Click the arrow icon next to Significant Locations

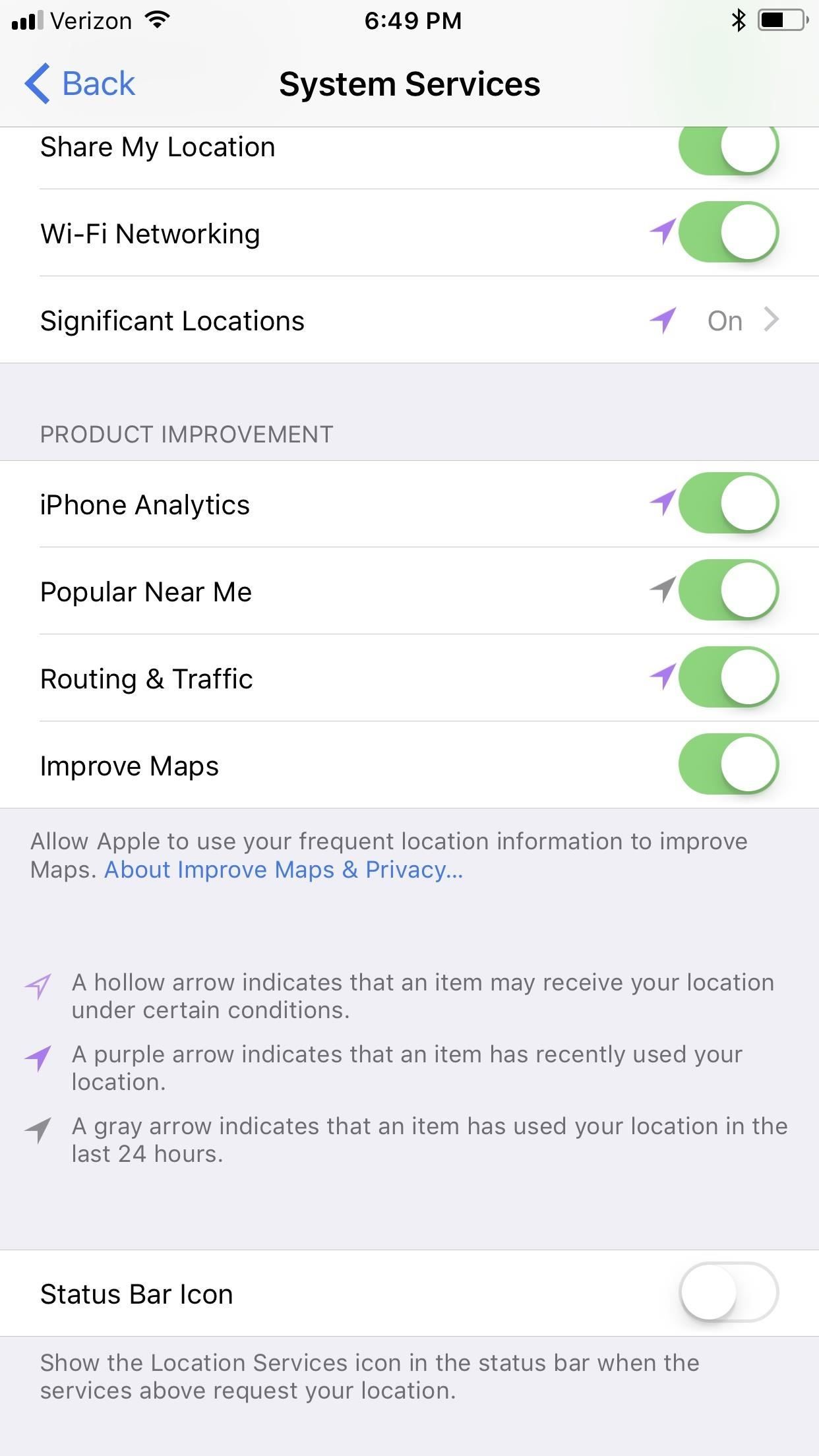point(661,320)
